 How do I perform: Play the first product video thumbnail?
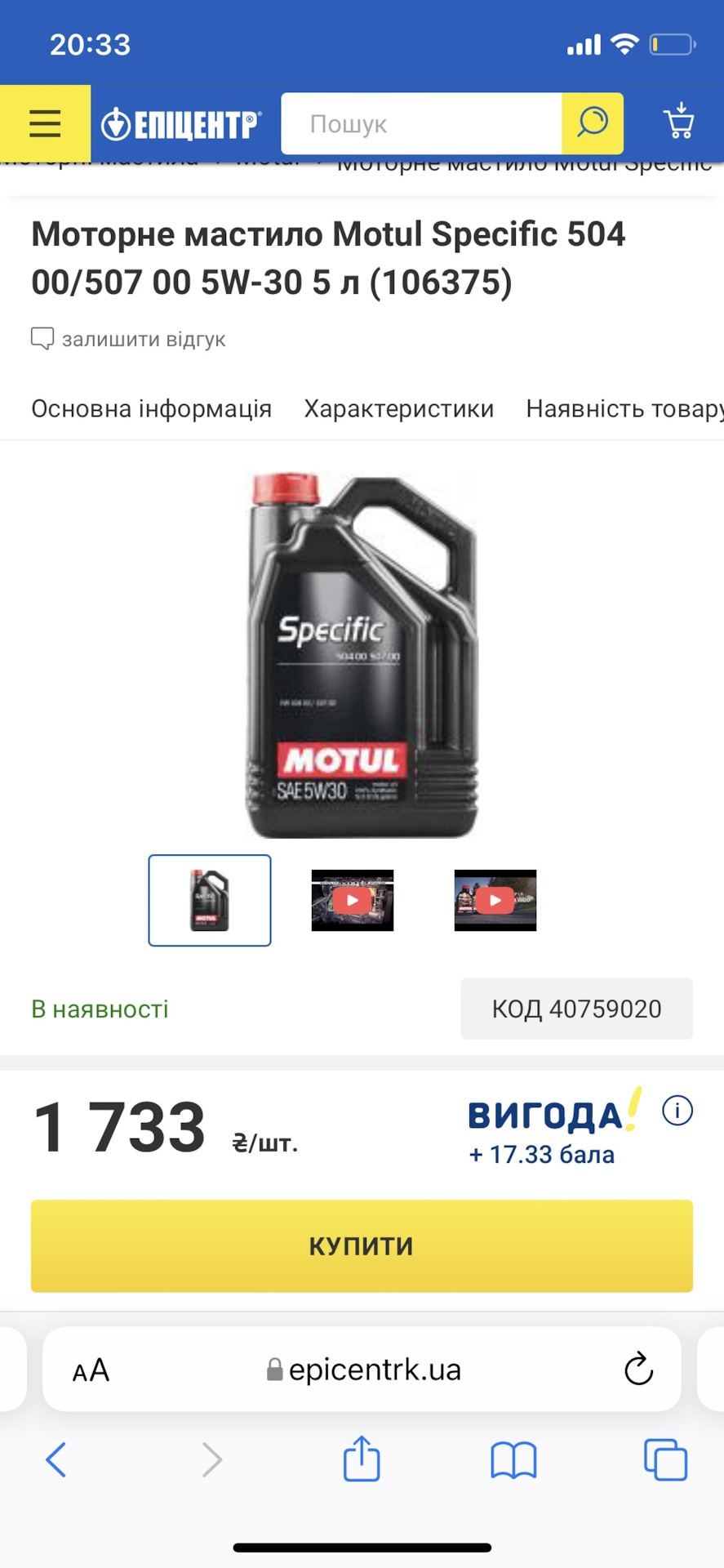coord(353,900)
